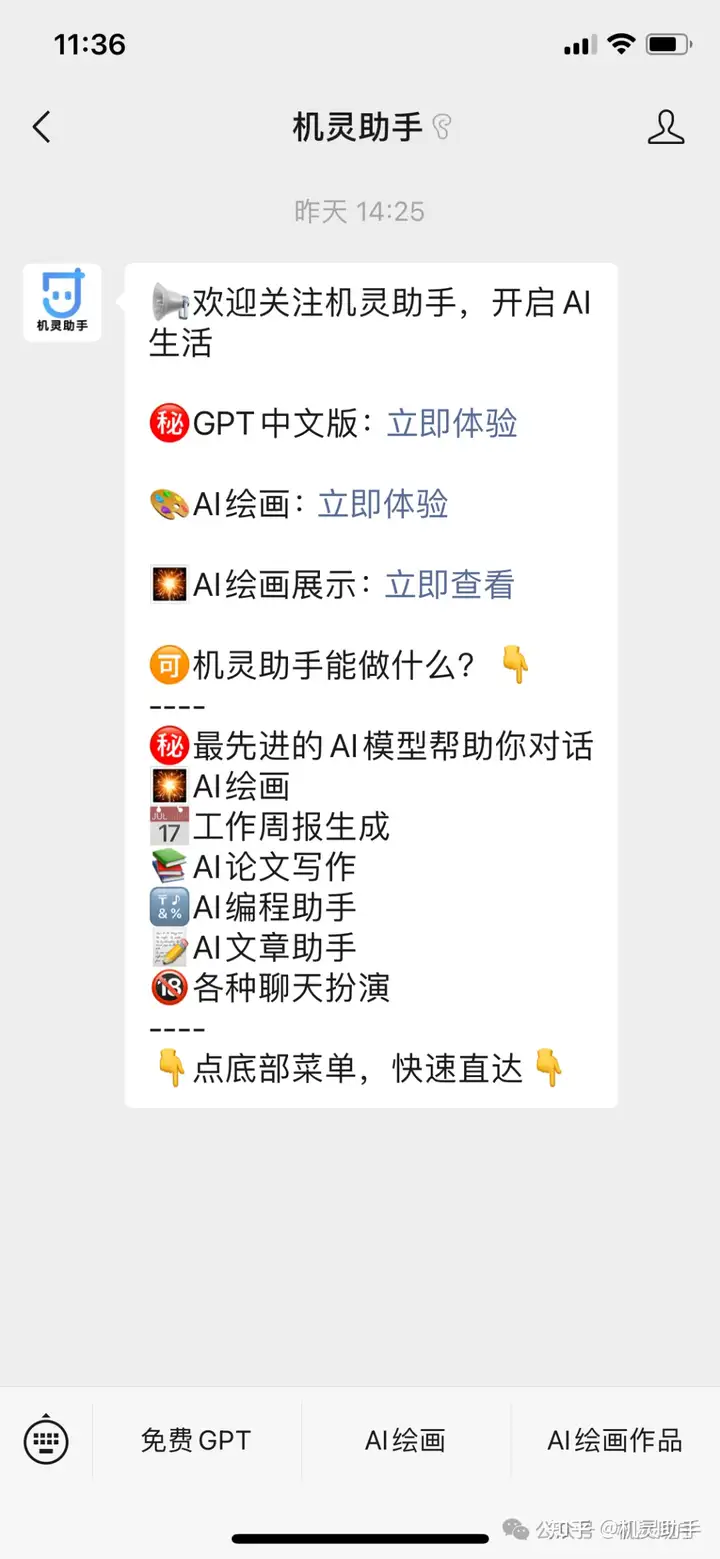Open the account profile icon
The height and width of the screenshot is (1559, 720).
coord(666,127)
